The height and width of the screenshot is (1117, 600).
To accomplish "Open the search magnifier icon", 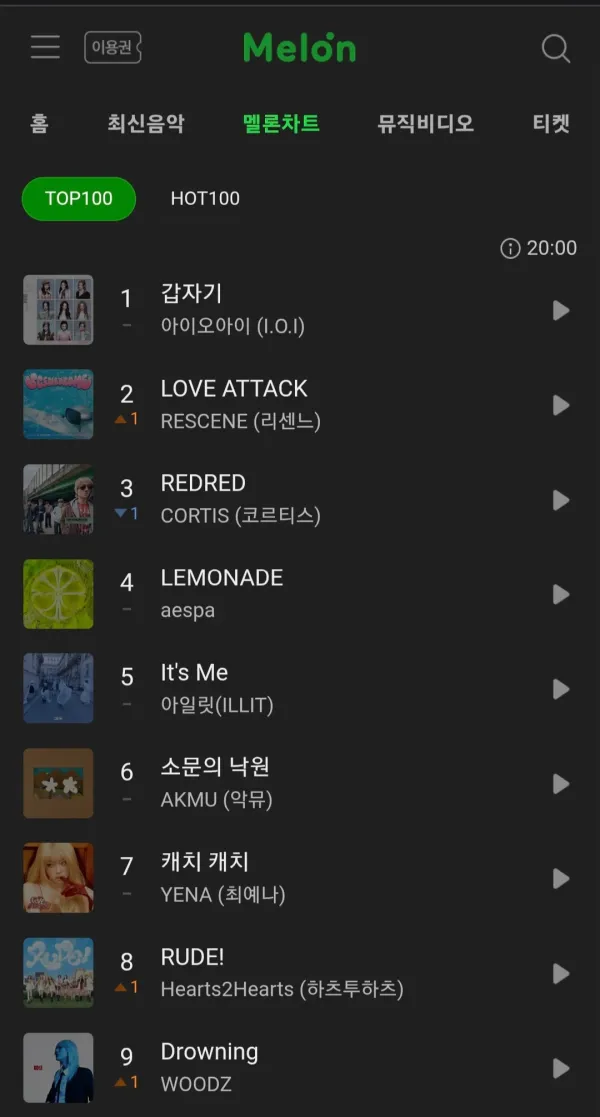I will tap(556, 48).
